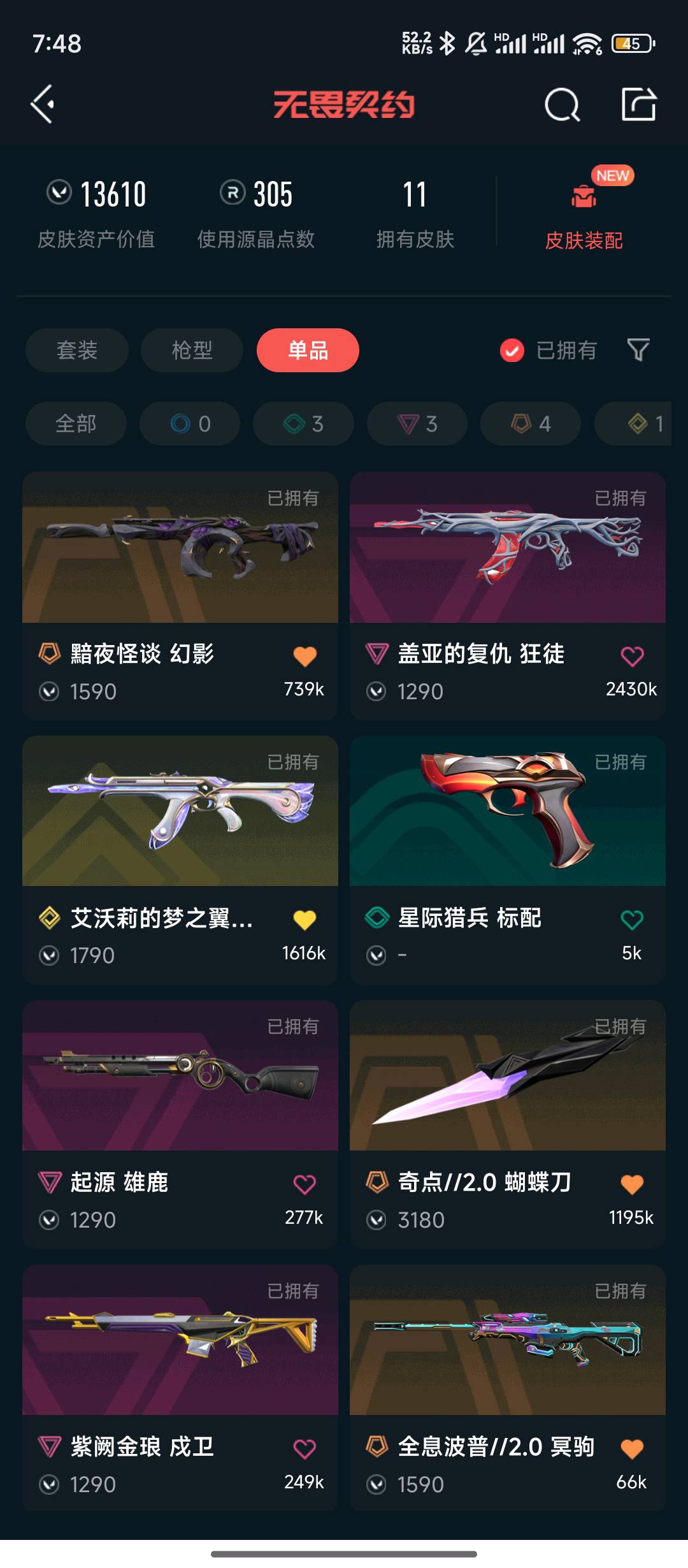The height and width of the screenshot is (1568, 688).
Task: Open the search icon in the header
Action: click(562, 105)
